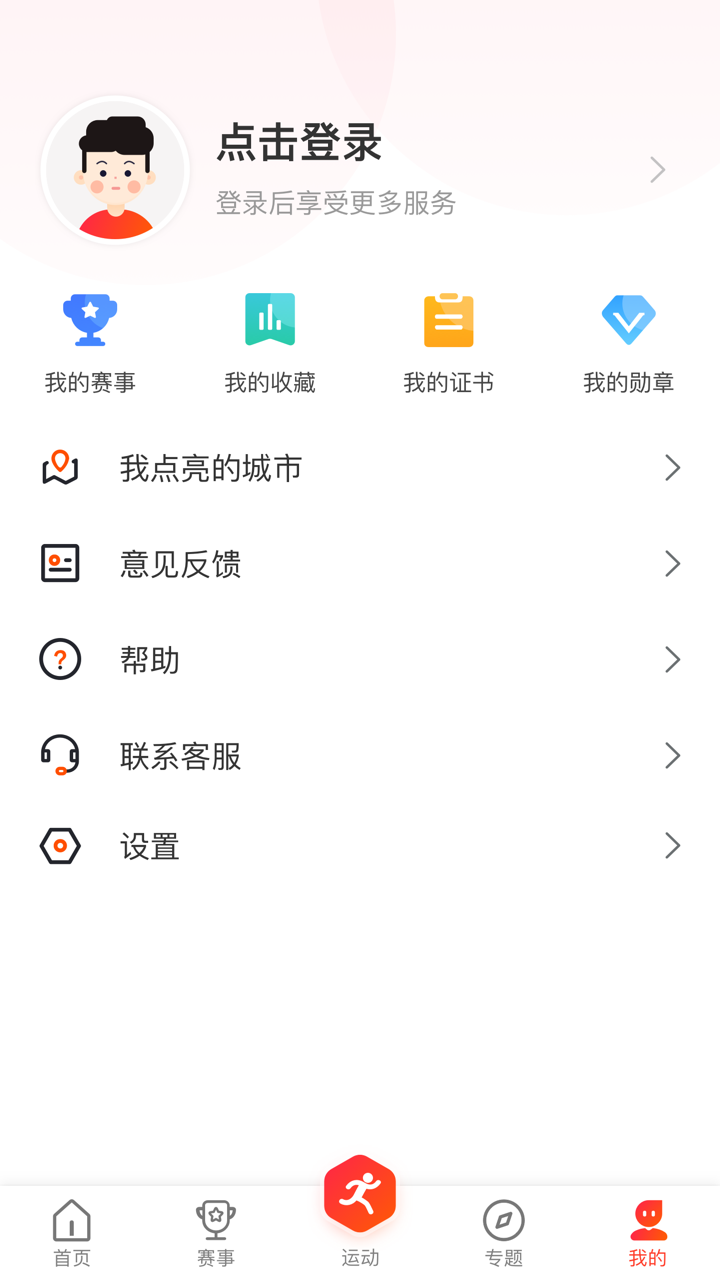Open 我的勋章 diamond icon
Image resolution: width=720 pixels, height=1280 pixels.
[628, 320]
